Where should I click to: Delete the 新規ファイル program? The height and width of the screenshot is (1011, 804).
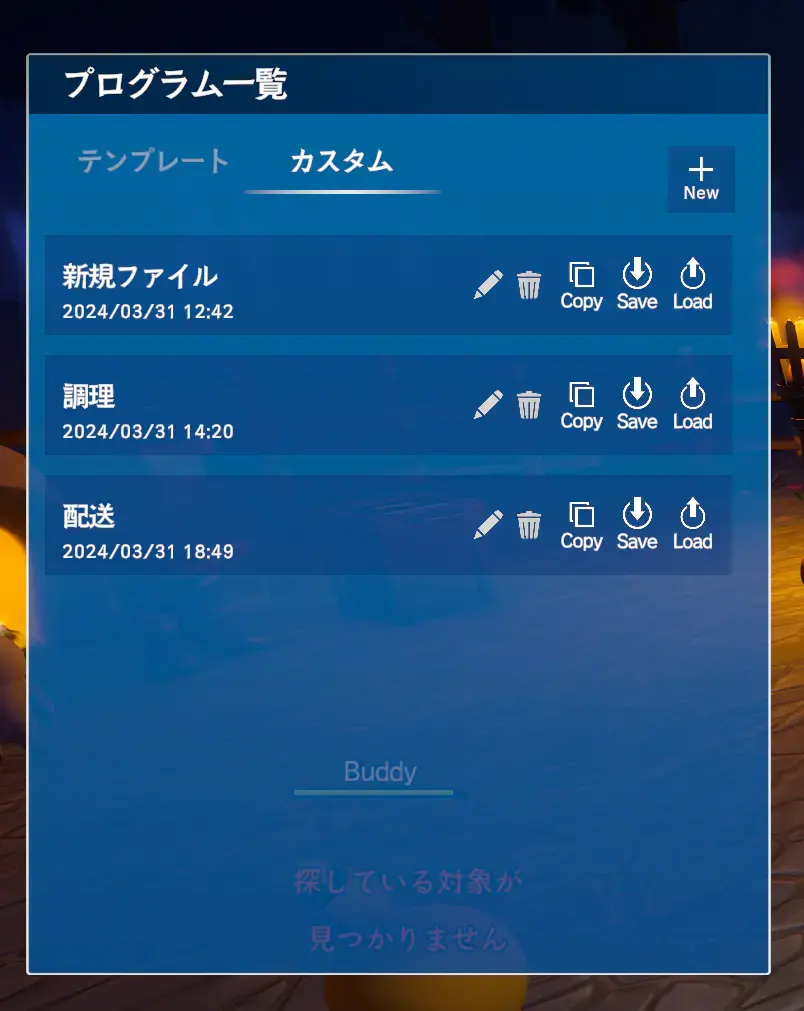tap(529, 285)
